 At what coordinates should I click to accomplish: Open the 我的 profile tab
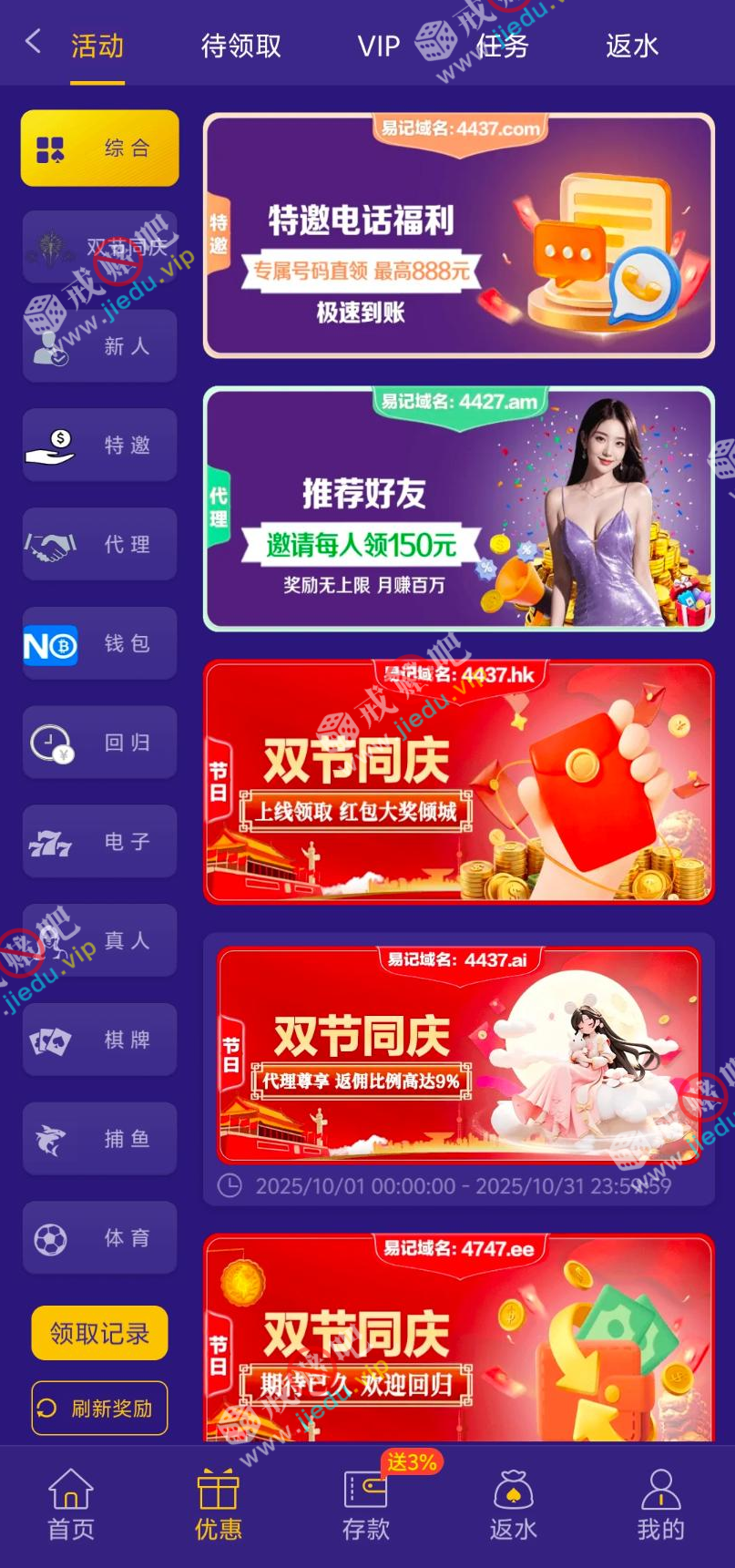660,1504
